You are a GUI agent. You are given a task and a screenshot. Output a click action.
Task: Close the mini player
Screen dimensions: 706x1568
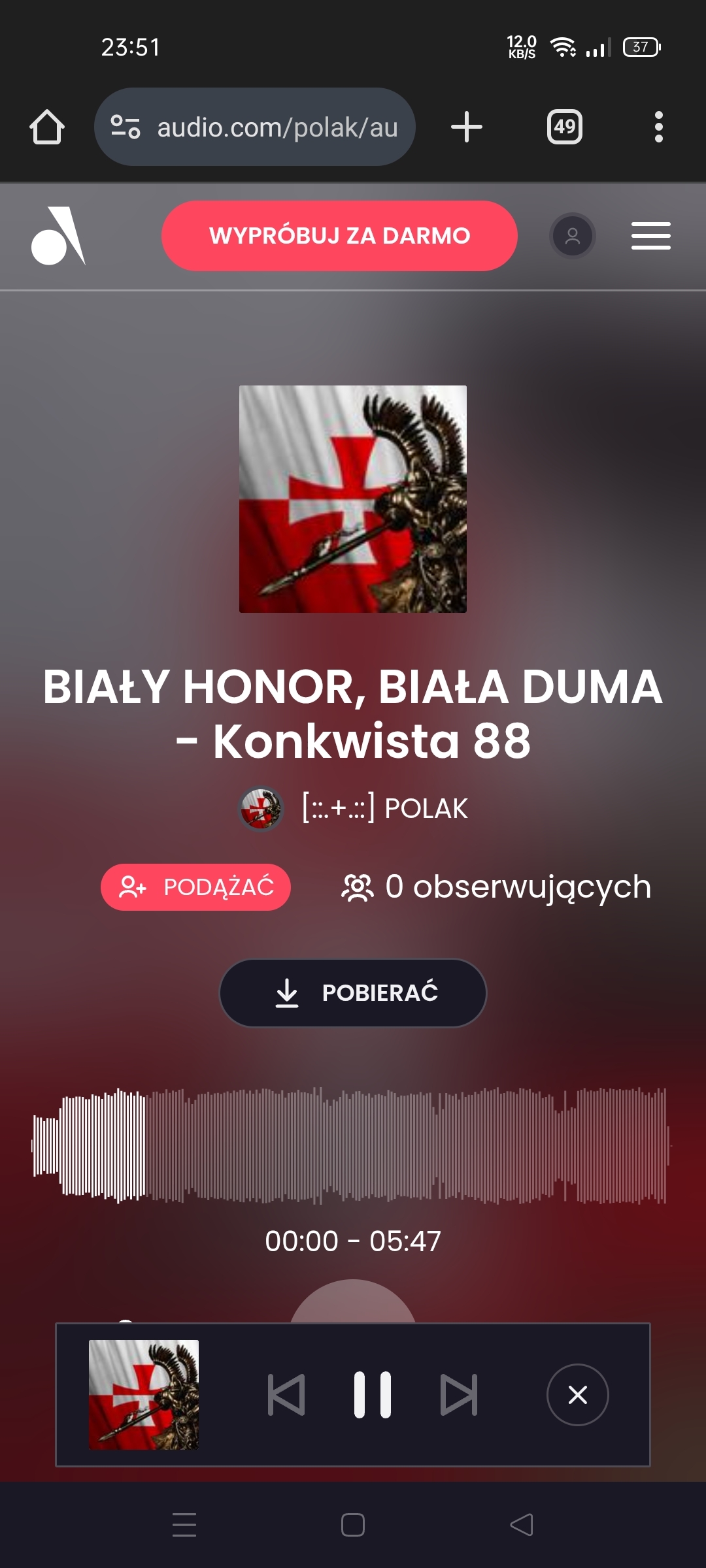[x=577, y=1395]
